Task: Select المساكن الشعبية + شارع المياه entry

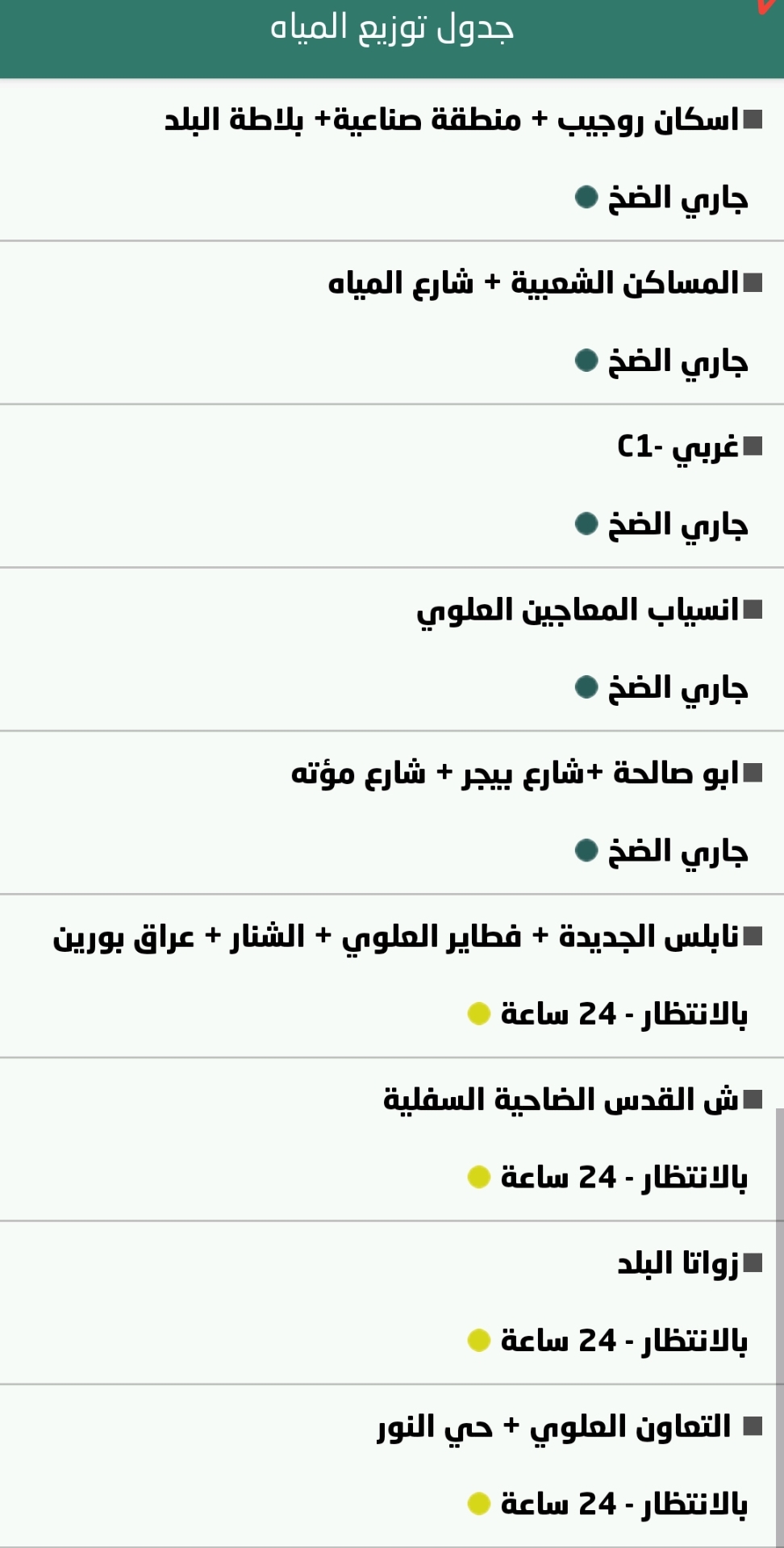Action: (532, 284)
